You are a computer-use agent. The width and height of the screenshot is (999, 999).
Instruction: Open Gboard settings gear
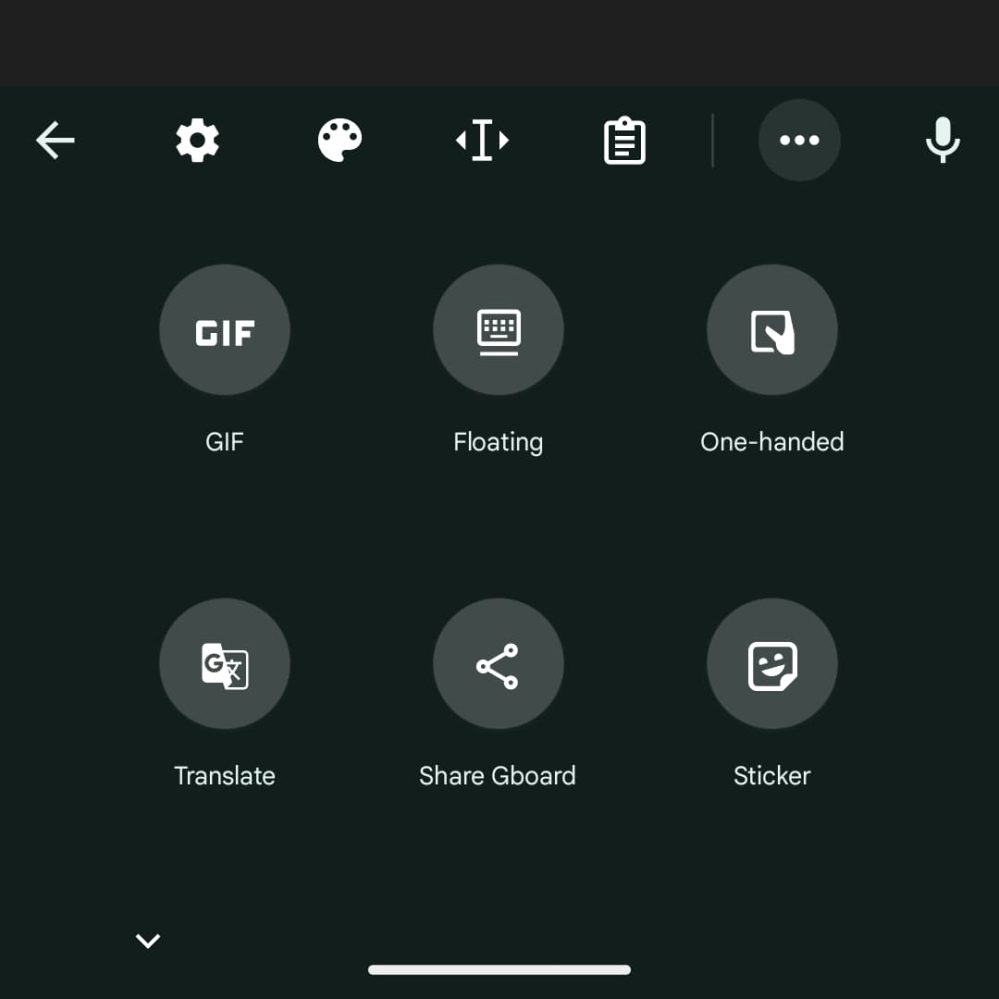click(197, 140)
